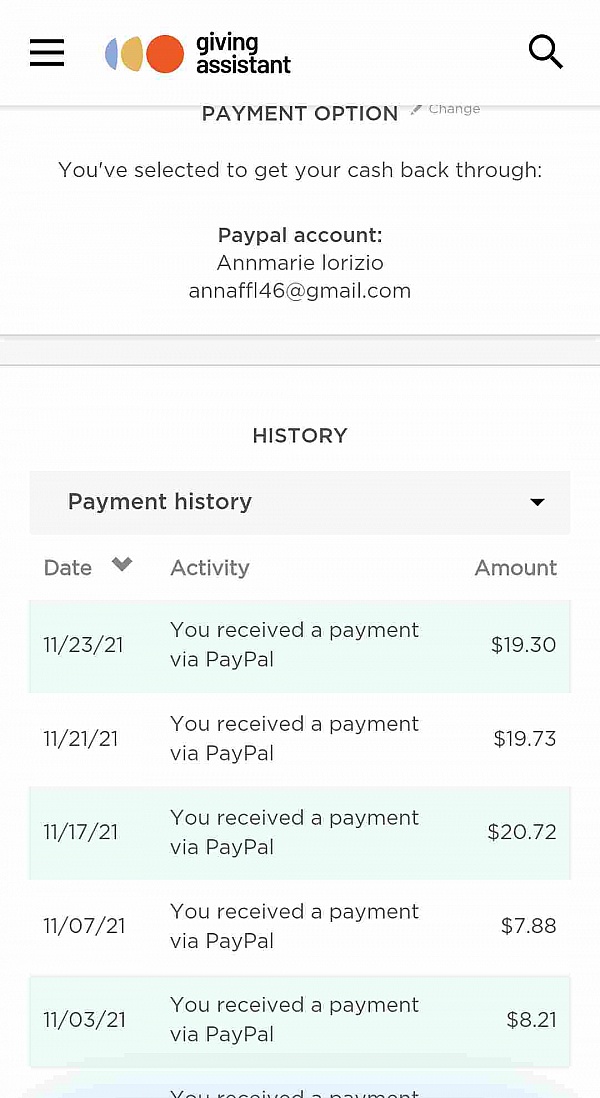
Task: Sort history by the Date column
Action: click(88, 567)
